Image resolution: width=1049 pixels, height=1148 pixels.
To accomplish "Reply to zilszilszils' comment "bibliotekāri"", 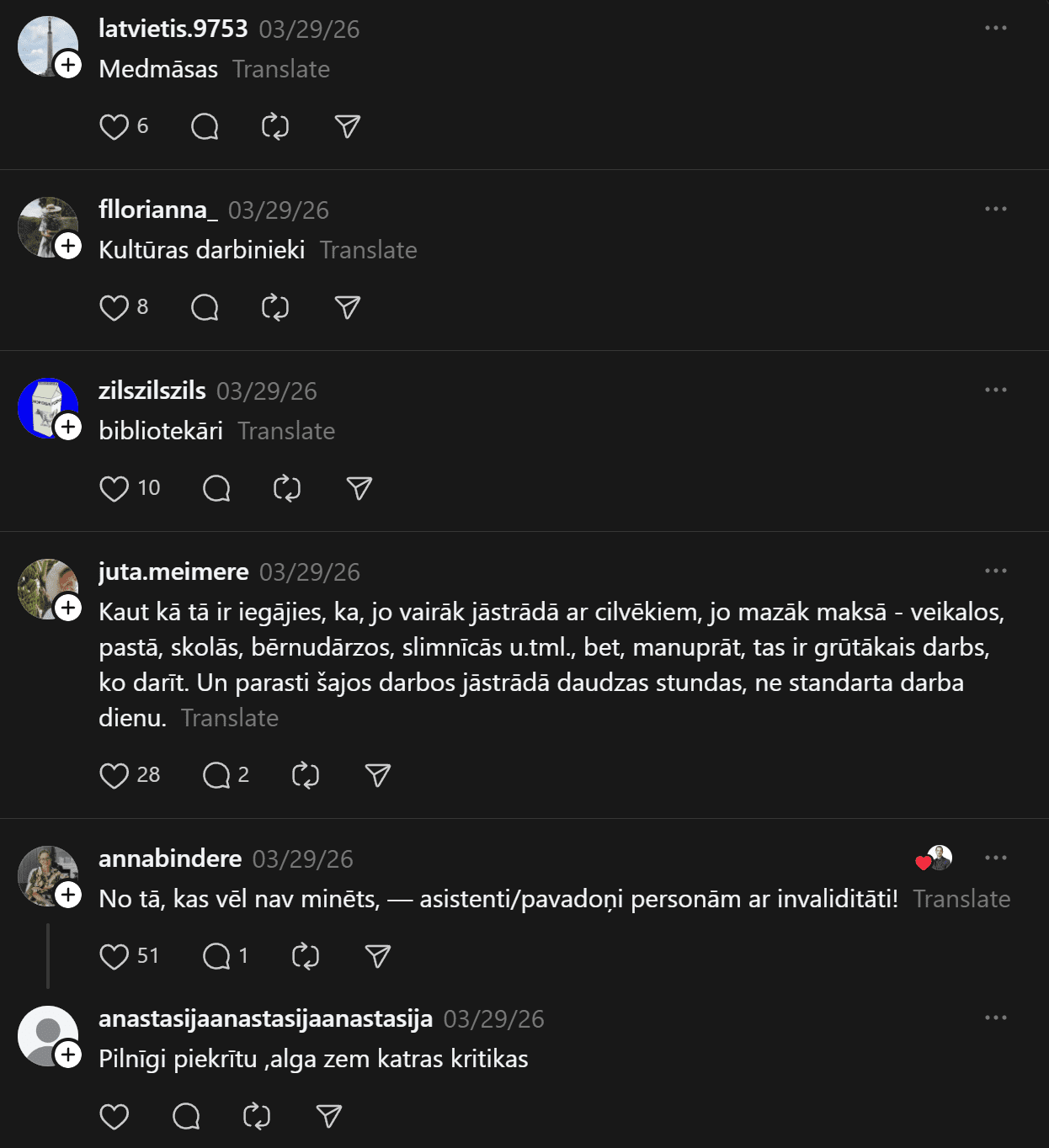I will [216, 488].
